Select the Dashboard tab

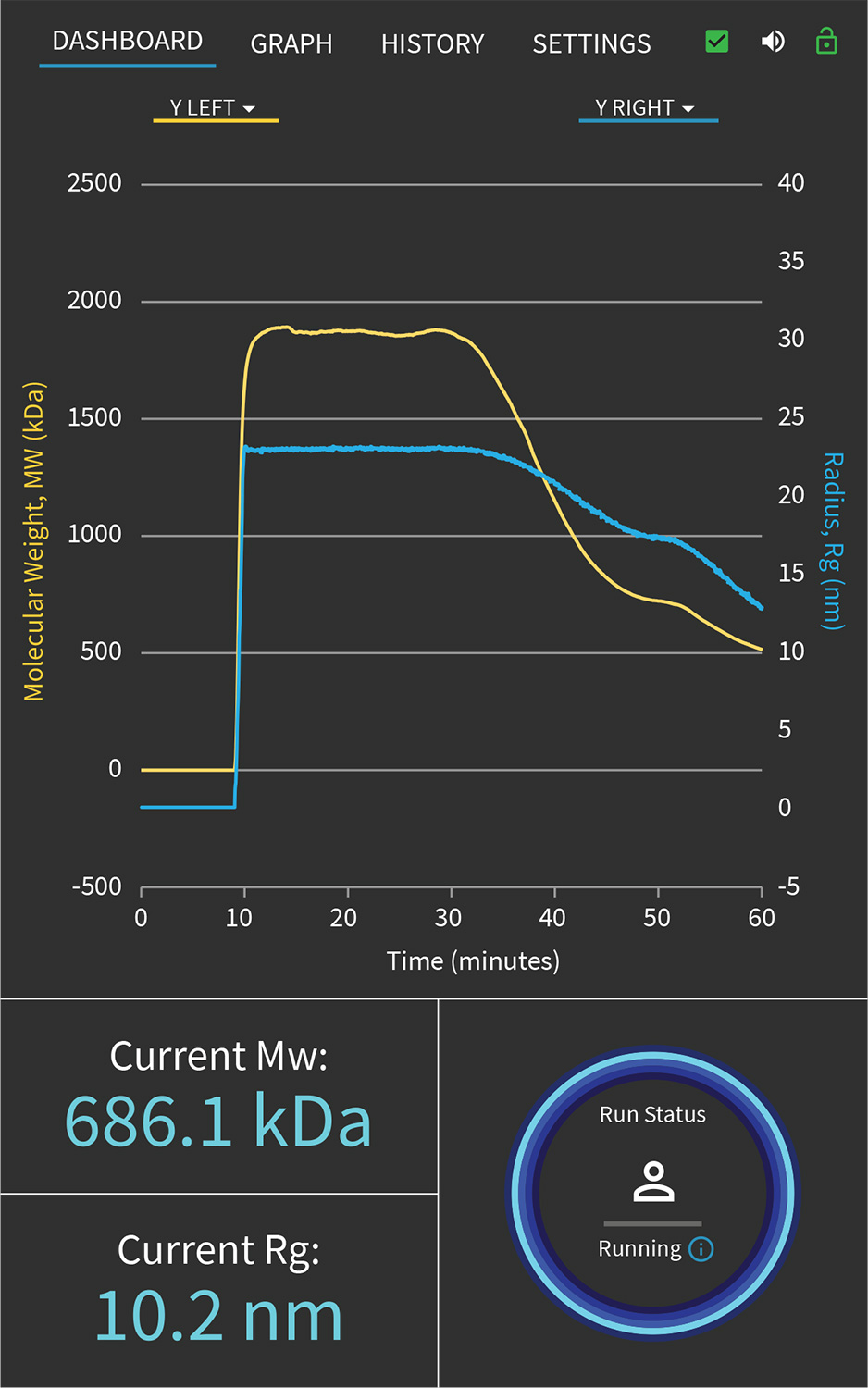click(x=128, y=42)
